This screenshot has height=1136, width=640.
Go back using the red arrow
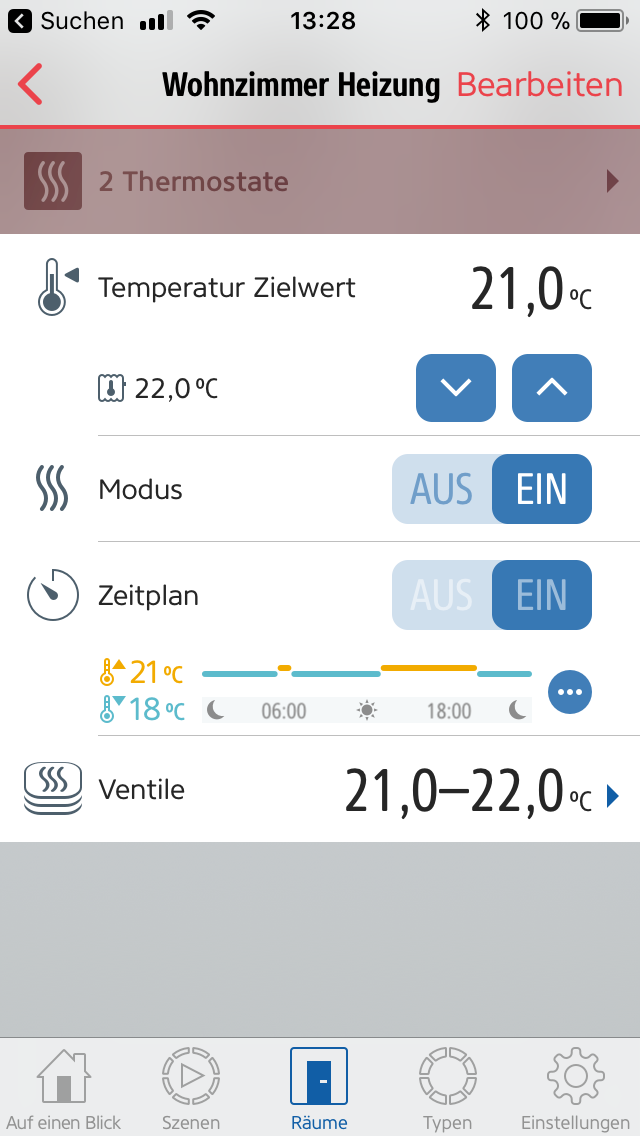(31, 85)
